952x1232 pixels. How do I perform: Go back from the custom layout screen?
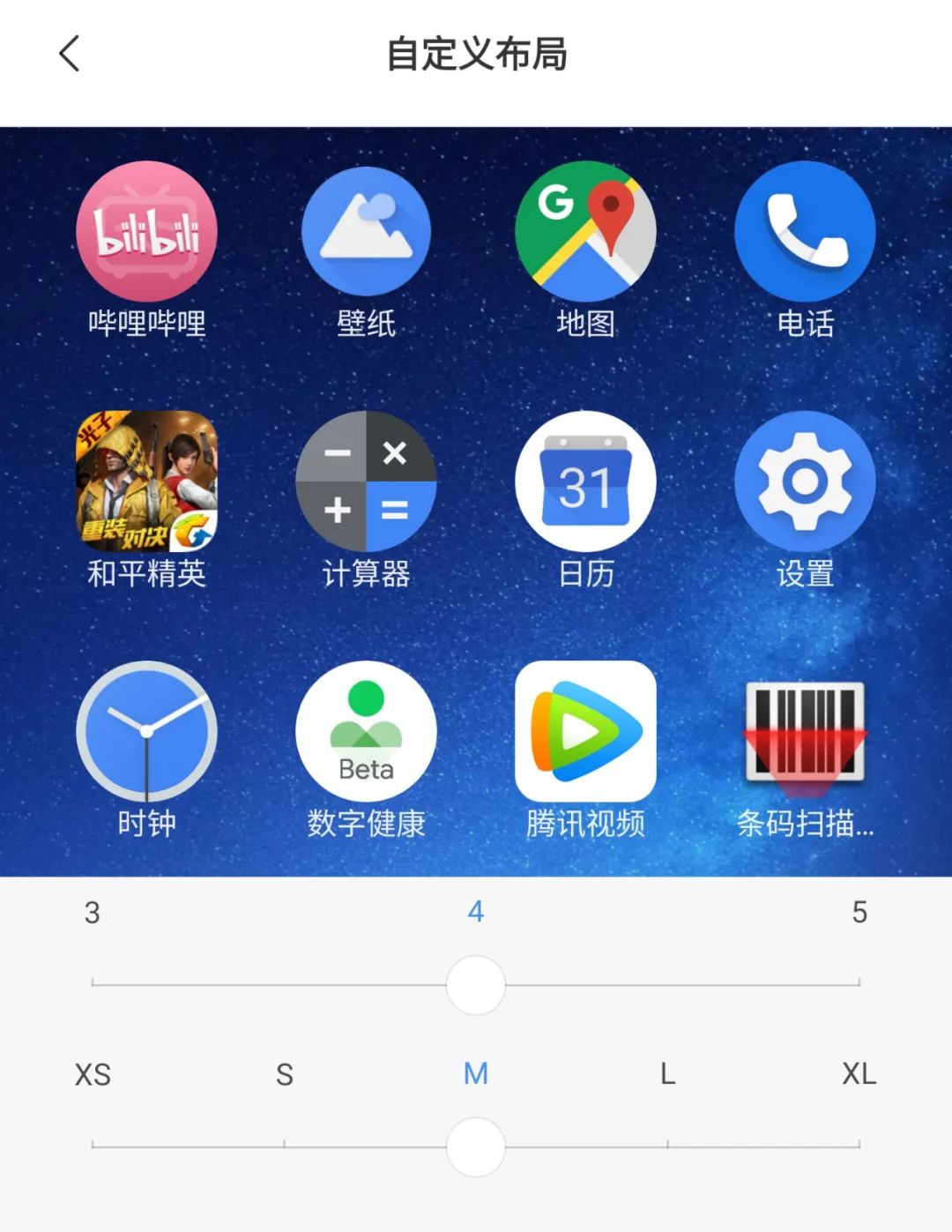click(70, 54)
